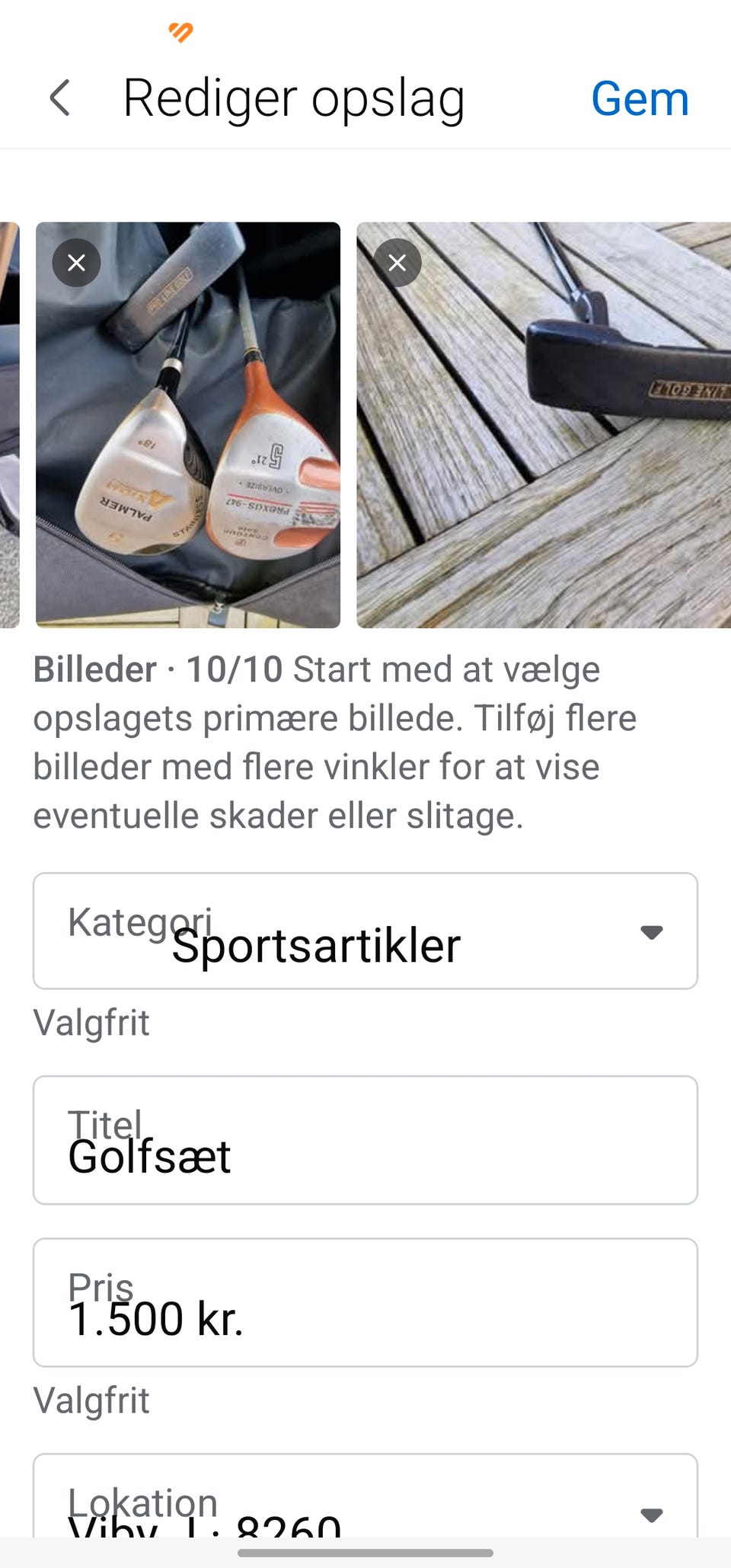Image resolution: width=731 pixels, height=1568 pixels.
Task: Tap the Pris label inside the price box
Action: pos(100,1286)
